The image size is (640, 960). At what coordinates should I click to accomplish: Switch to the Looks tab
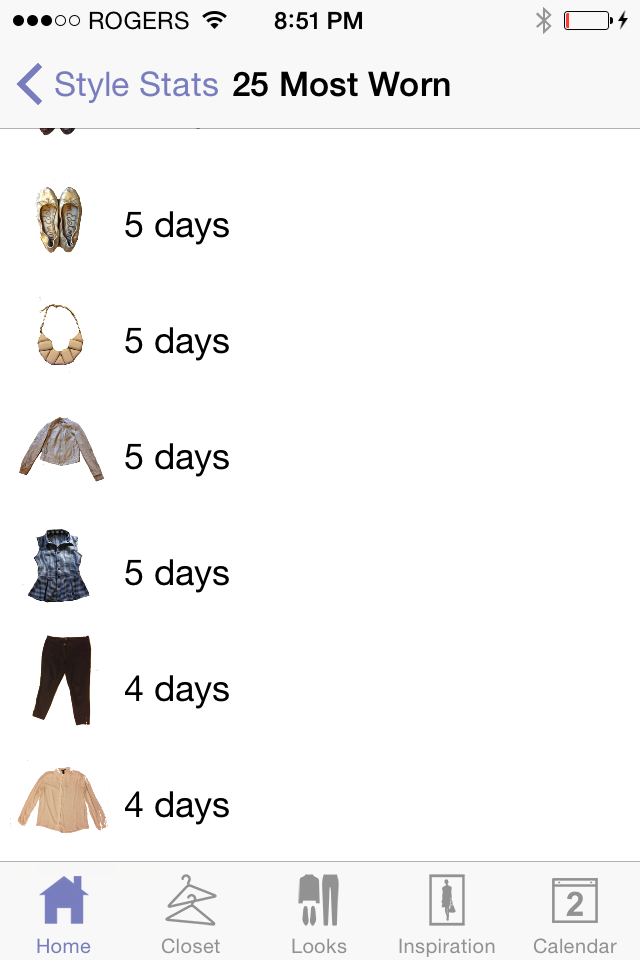319,914
